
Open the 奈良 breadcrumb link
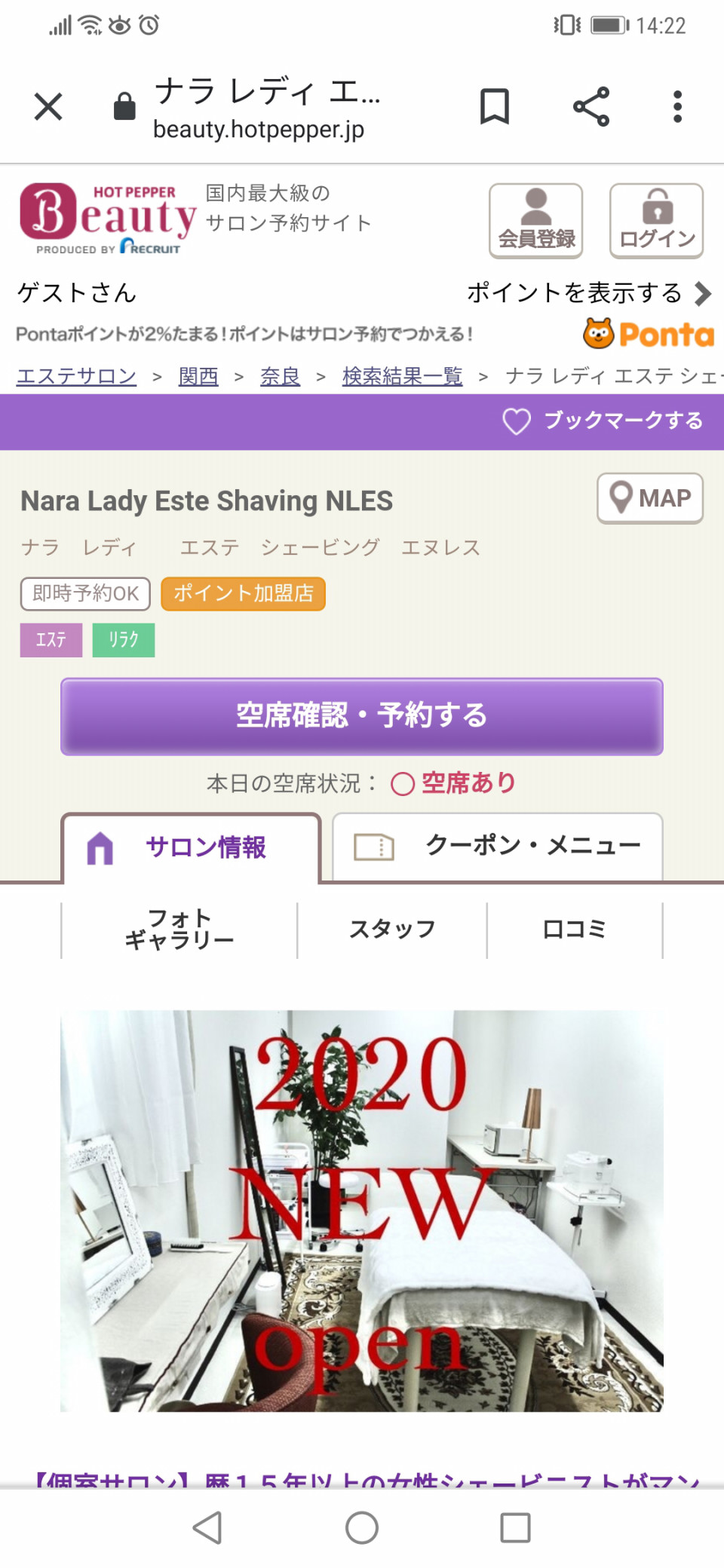pos(280,376)
